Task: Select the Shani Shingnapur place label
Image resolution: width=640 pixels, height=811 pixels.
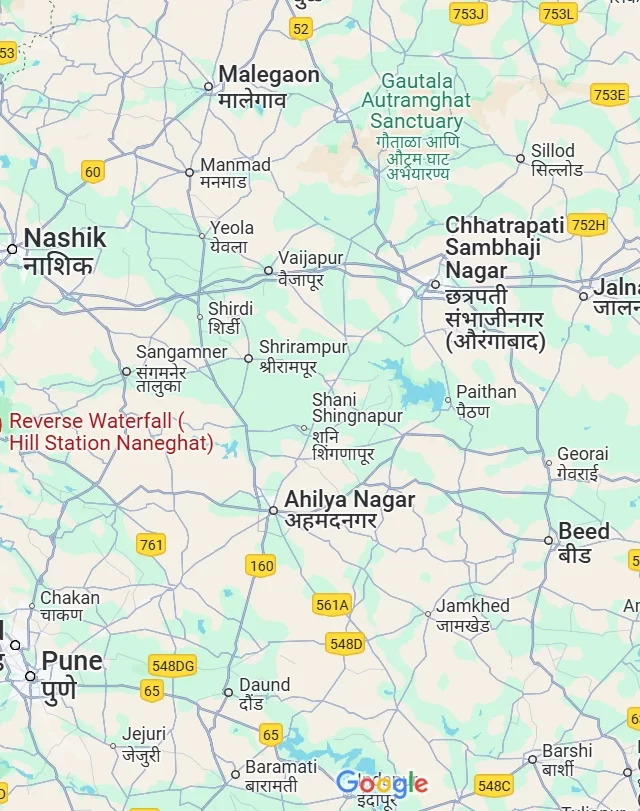Action: [x=356, y=427]
